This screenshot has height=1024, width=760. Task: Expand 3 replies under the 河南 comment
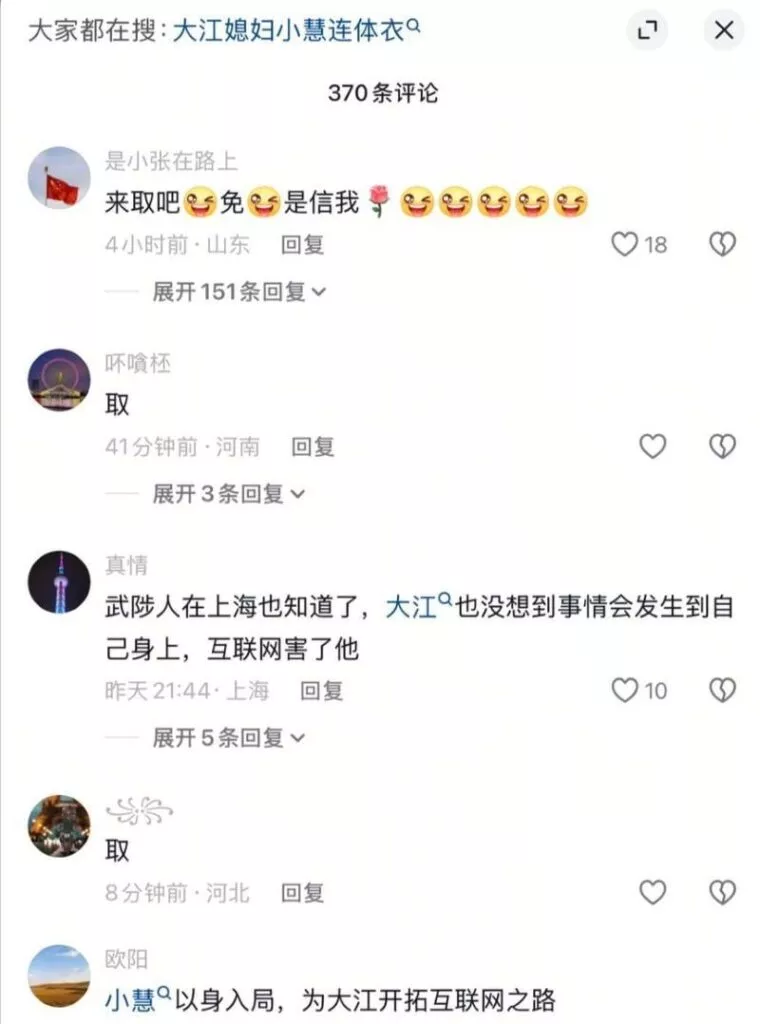click(228, 494)
